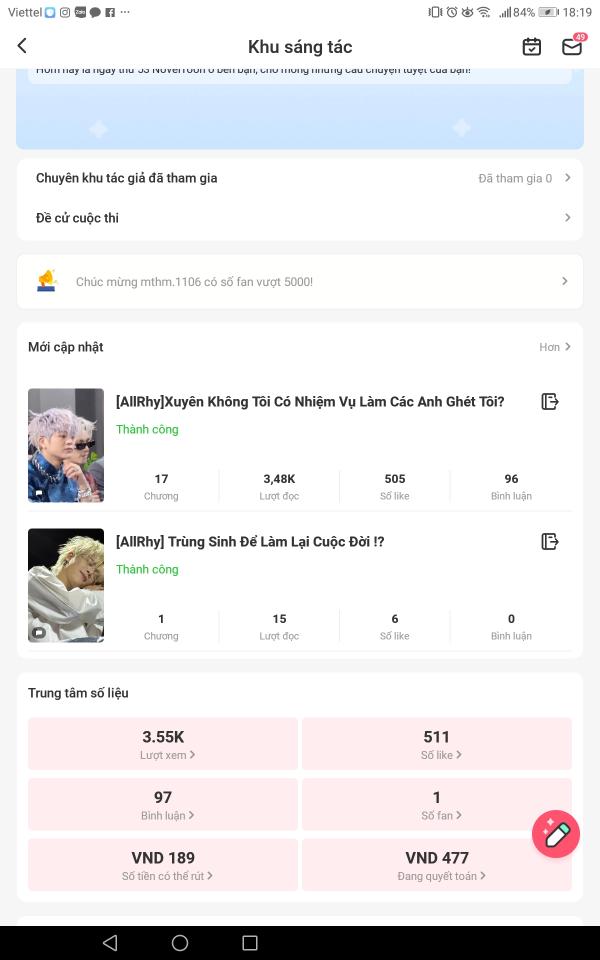Viewport: 600px width, 960px height.
Task: View Số like 511 statistics
Action: [x=437, y=744]
